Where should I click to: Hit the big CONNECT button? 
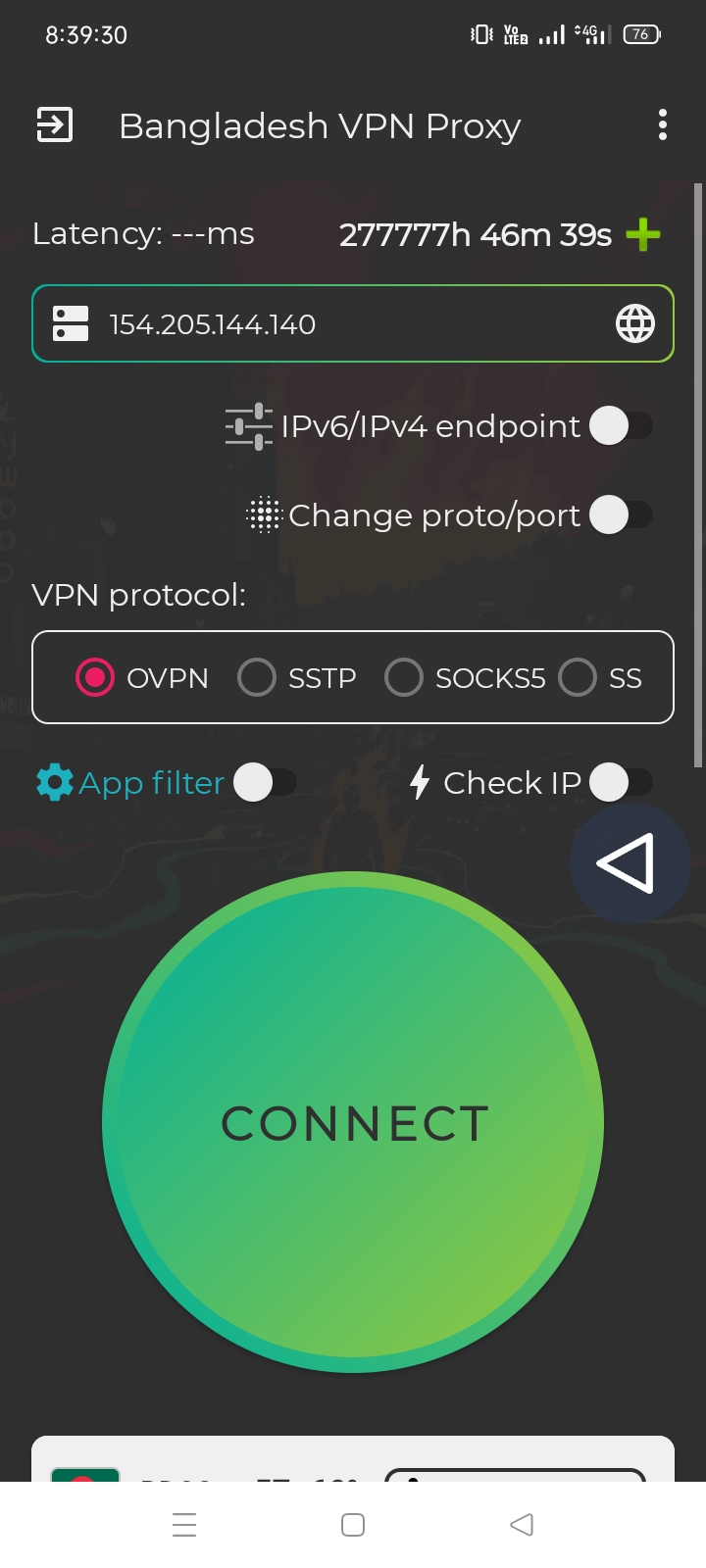[353, 1122]
